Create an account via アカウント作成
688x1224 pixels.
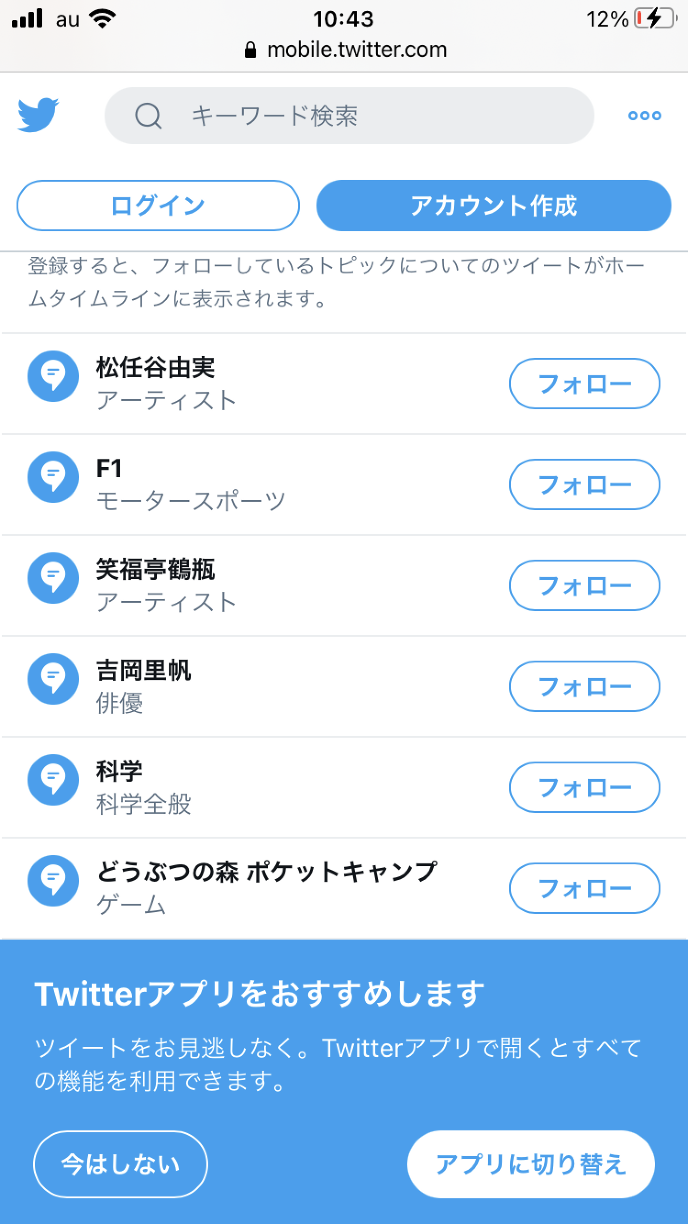493,206
